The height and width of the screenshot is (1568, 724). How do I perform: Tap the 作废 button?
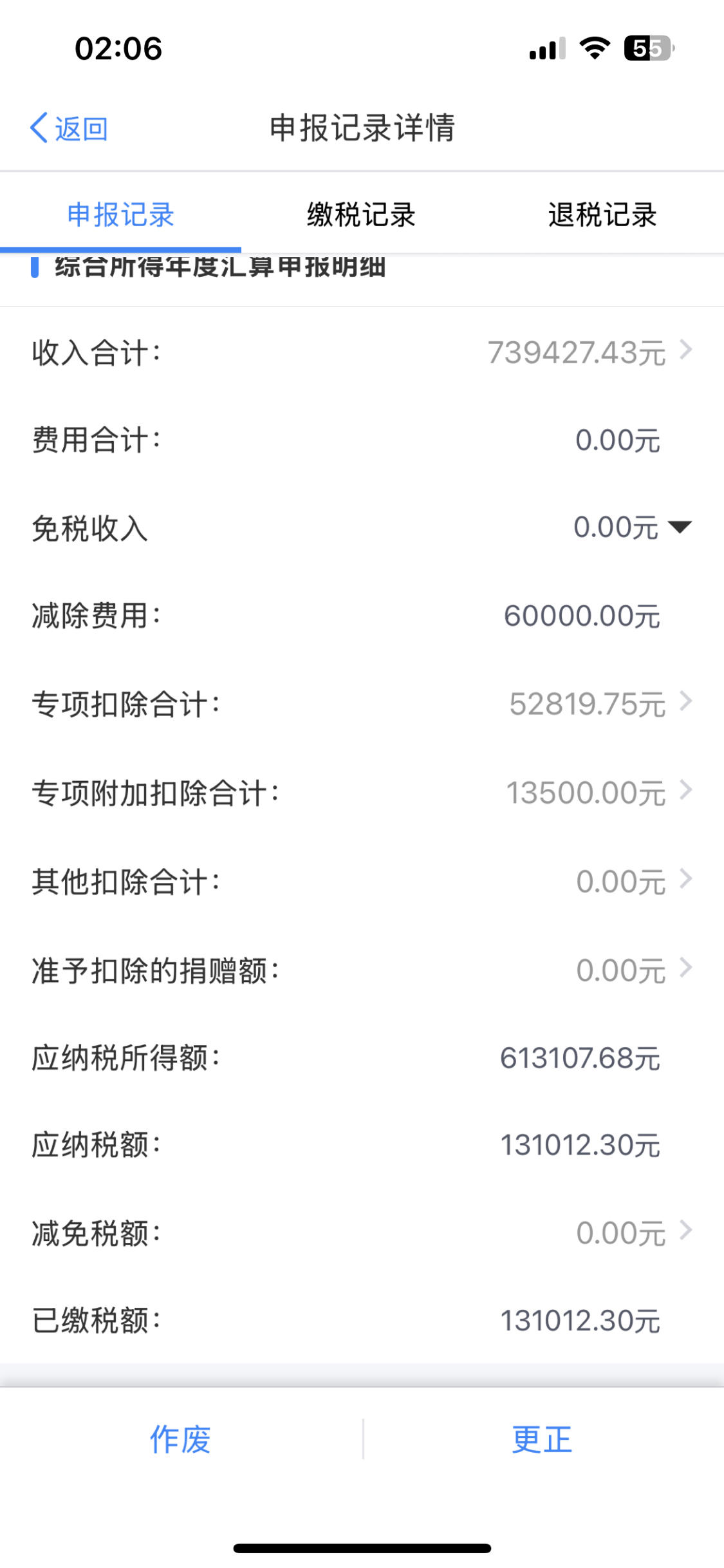[181, 1439]
